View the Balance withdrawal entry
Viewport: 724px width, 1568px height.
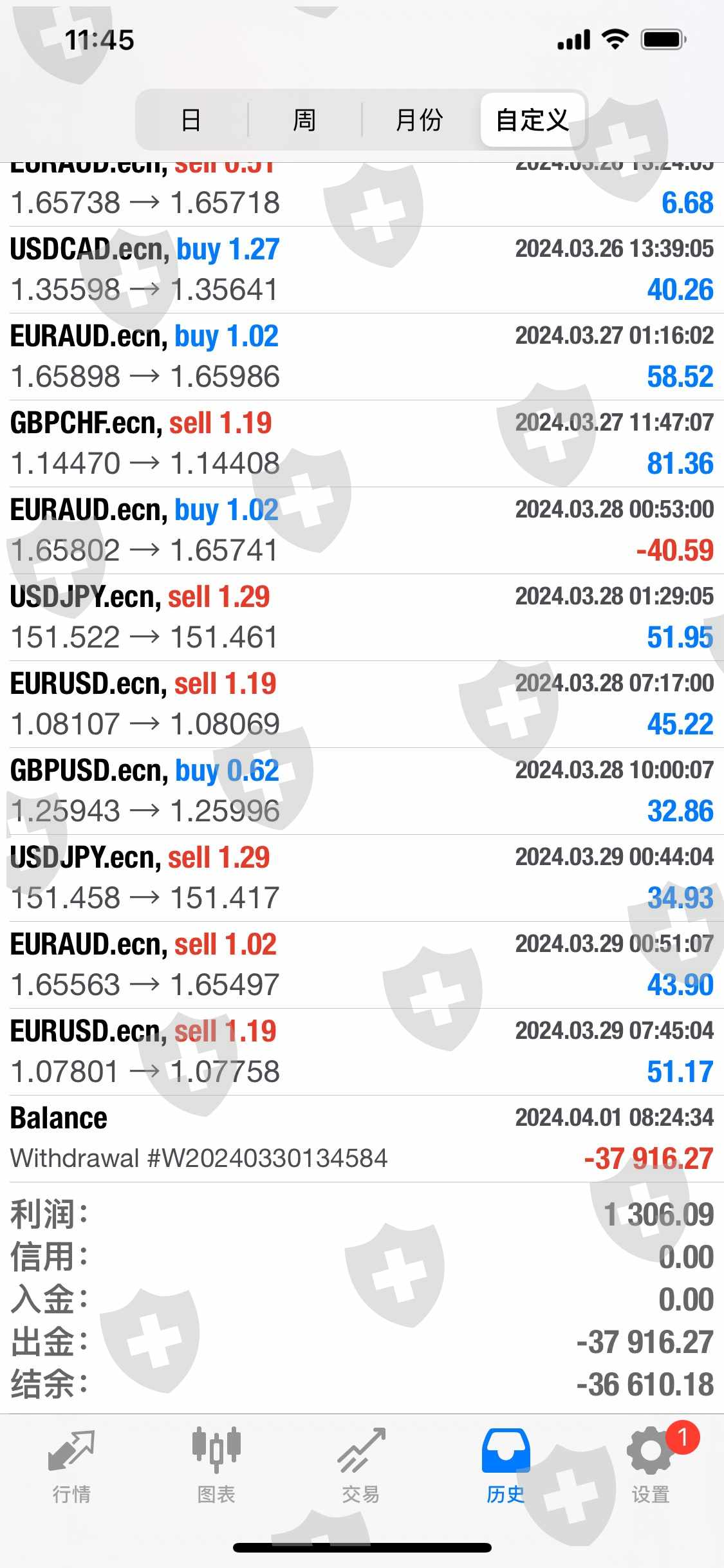tap(362, 1139)
